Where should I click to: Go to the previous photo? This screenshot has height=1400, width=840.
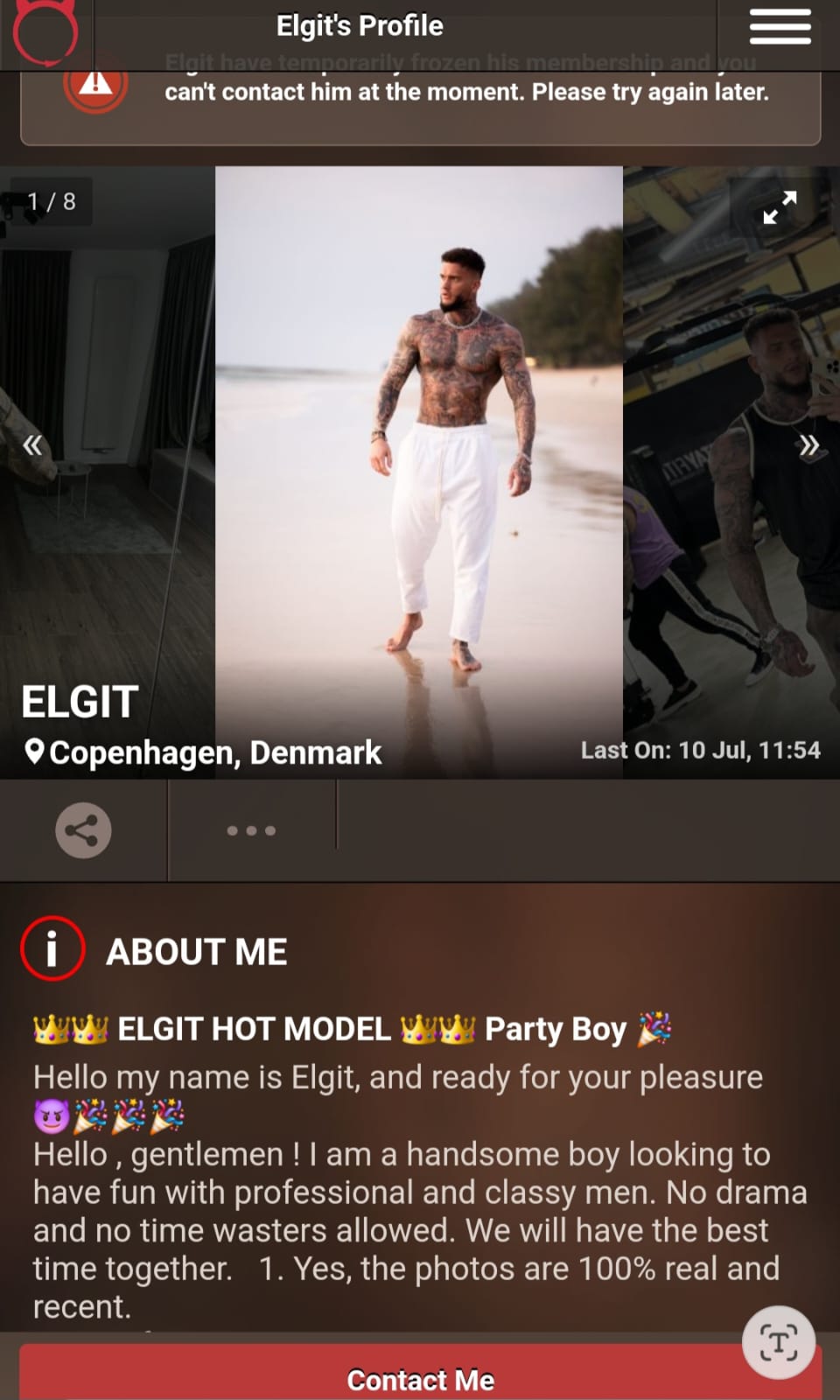click(32, 445)
